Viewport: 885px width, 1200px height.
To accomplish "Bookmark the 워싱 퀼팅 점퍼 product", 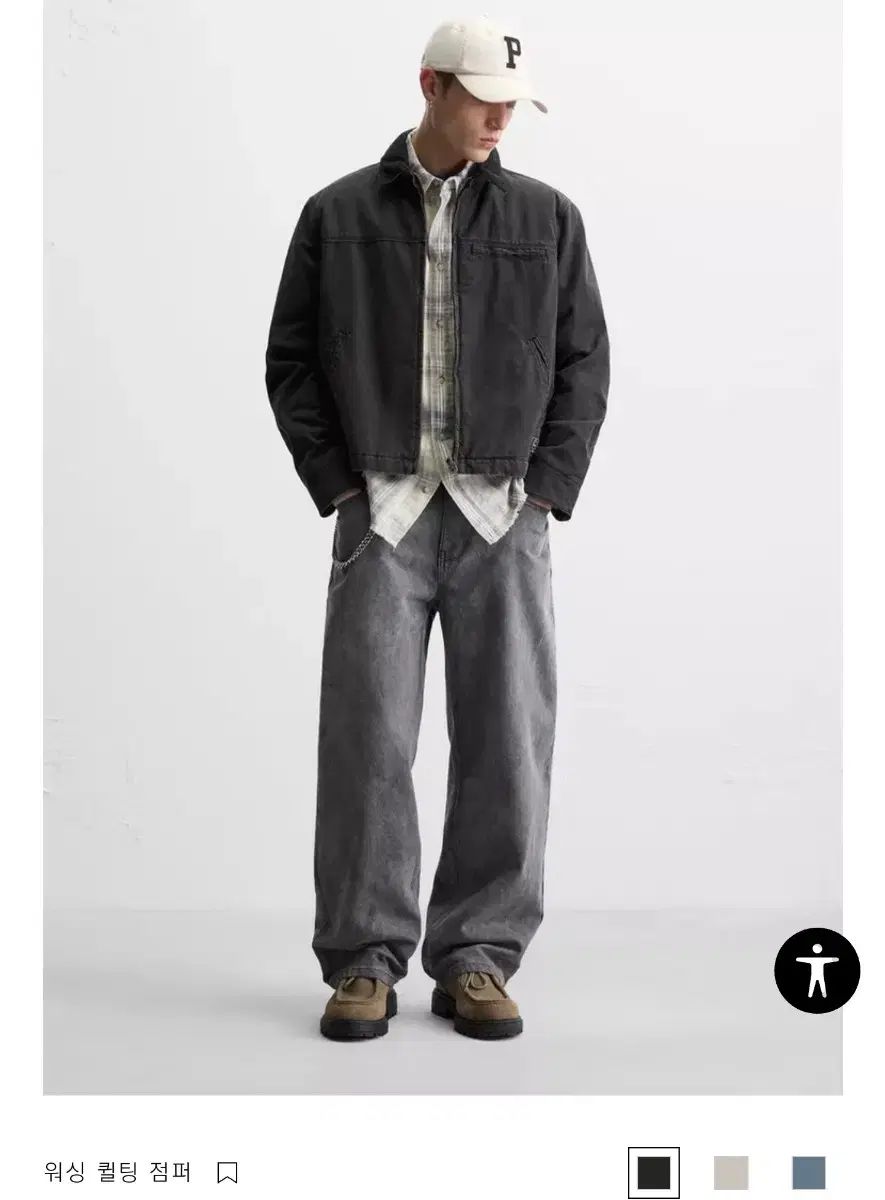I will (227, 1172).
